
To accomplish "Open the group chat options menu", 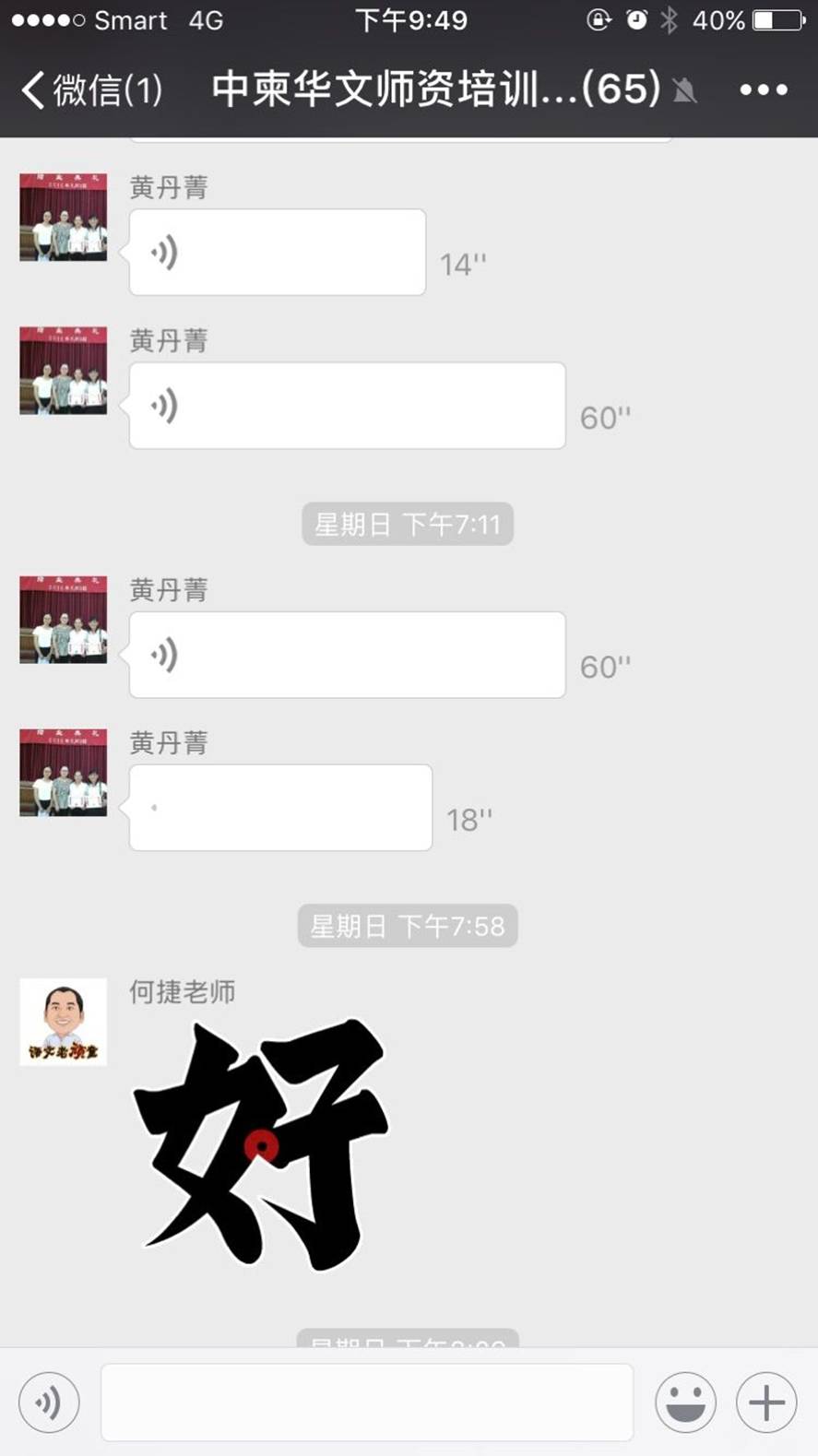I will pos(764,90).
